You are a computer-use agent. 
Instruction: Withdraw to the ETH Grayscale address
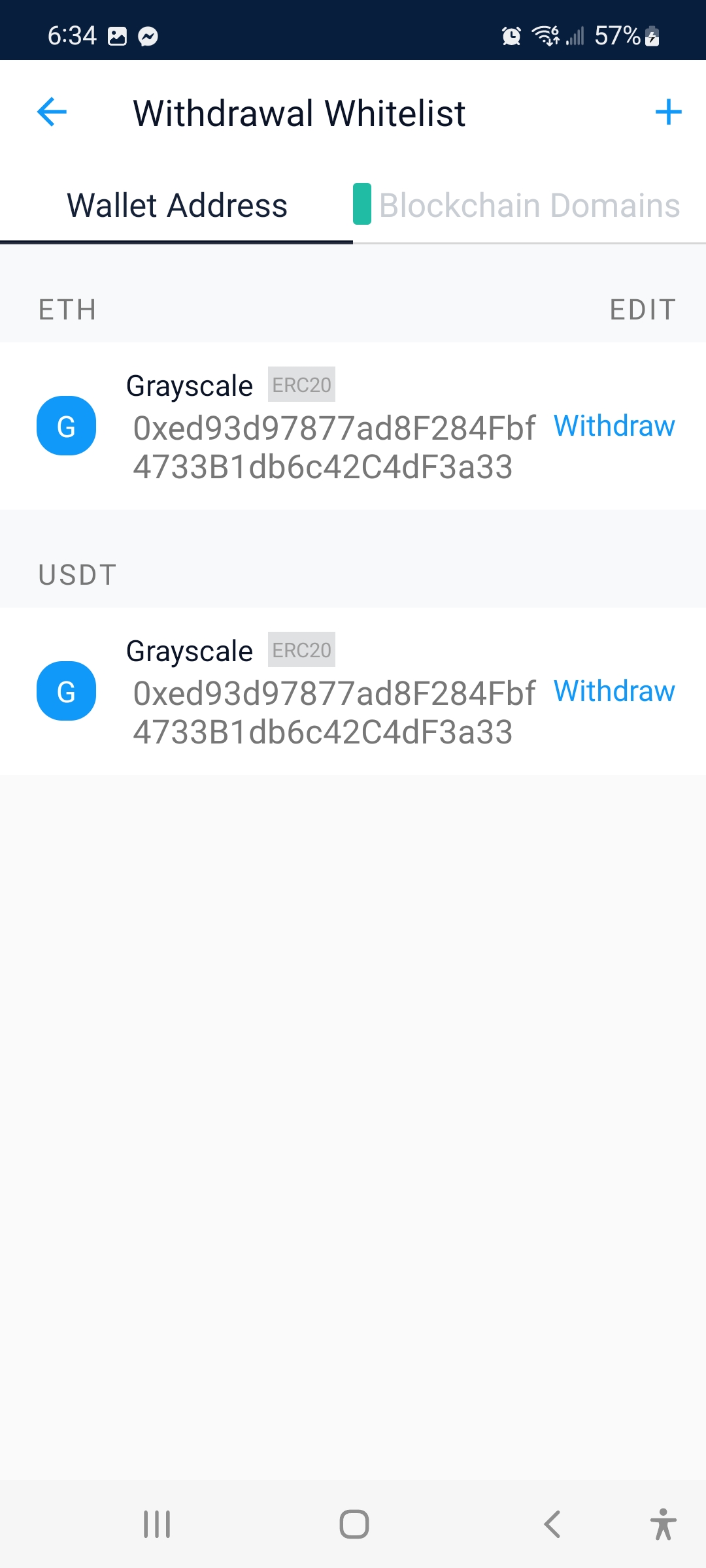click(x=614, y=426)
